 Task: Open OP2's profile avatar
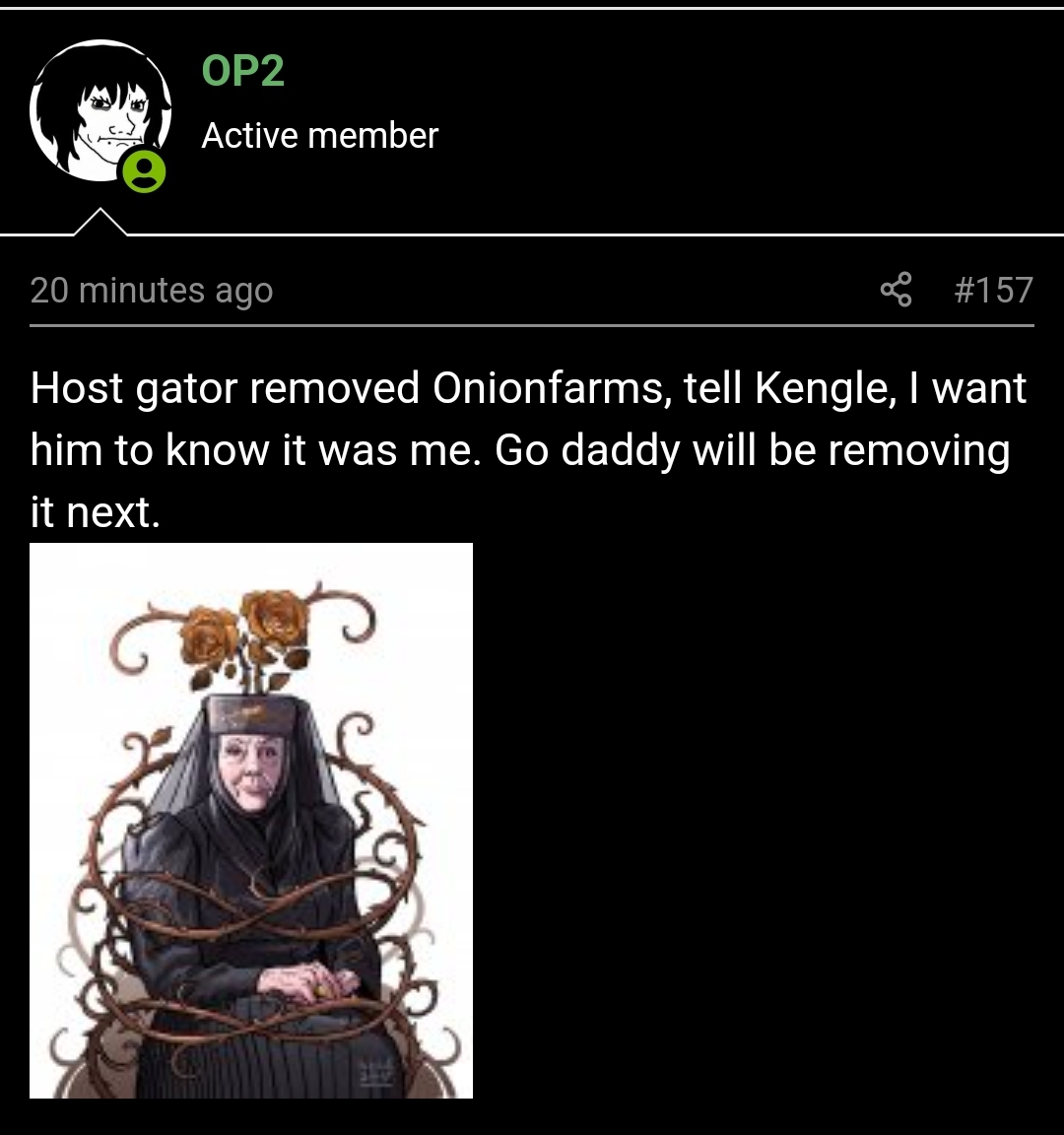point(100,111)
